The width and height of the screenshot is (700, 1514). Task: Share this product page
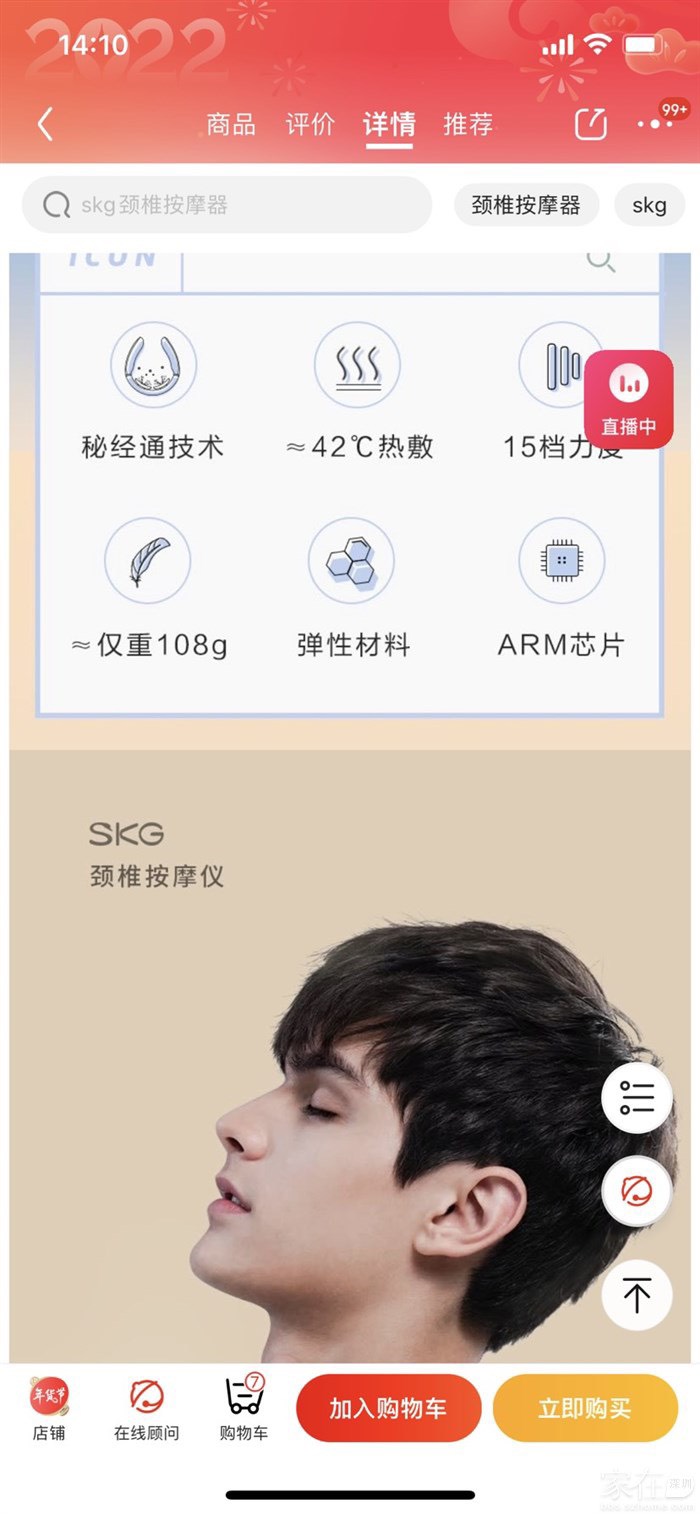(x=590, y=125)
